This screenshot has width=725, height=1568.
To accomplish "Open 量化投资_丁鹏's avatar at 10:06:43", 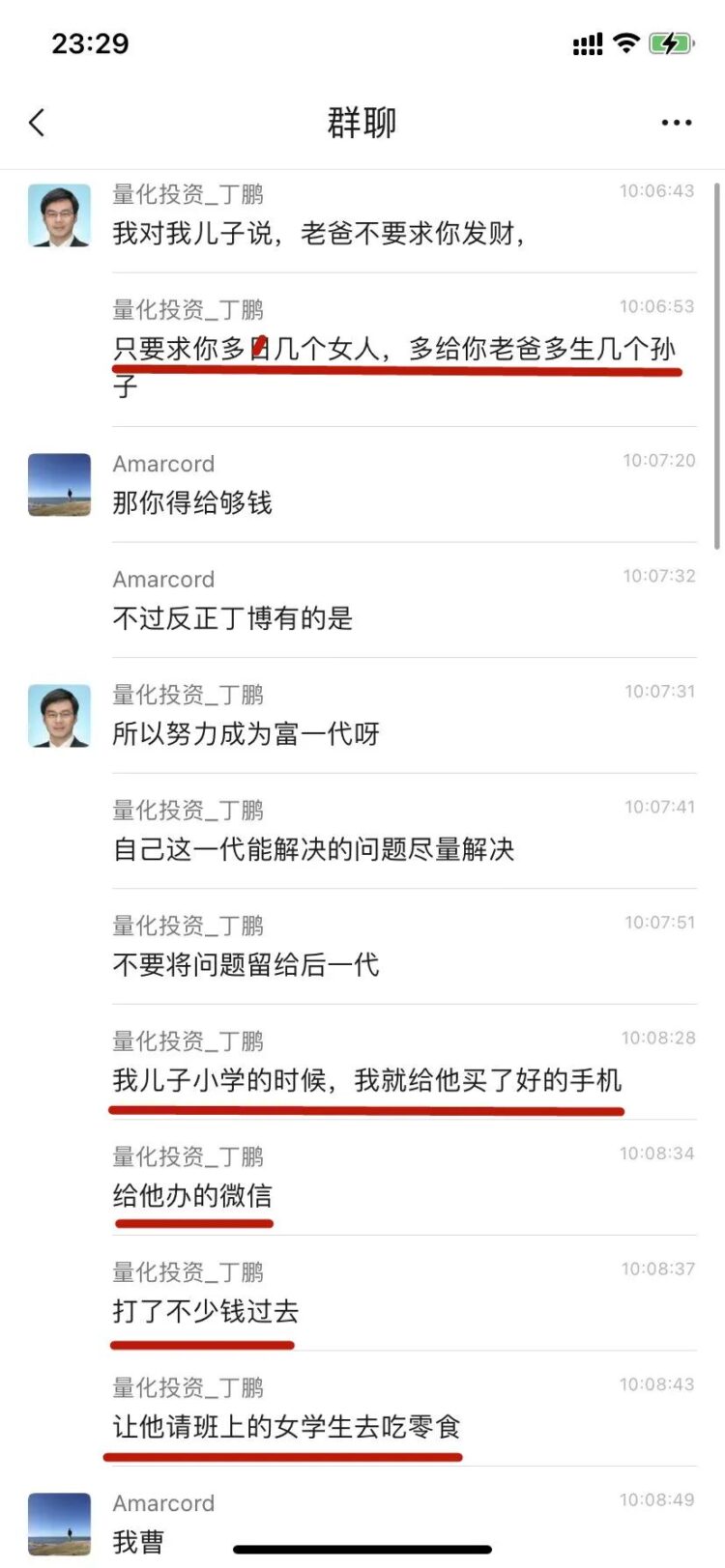I will tap(59, 215).
